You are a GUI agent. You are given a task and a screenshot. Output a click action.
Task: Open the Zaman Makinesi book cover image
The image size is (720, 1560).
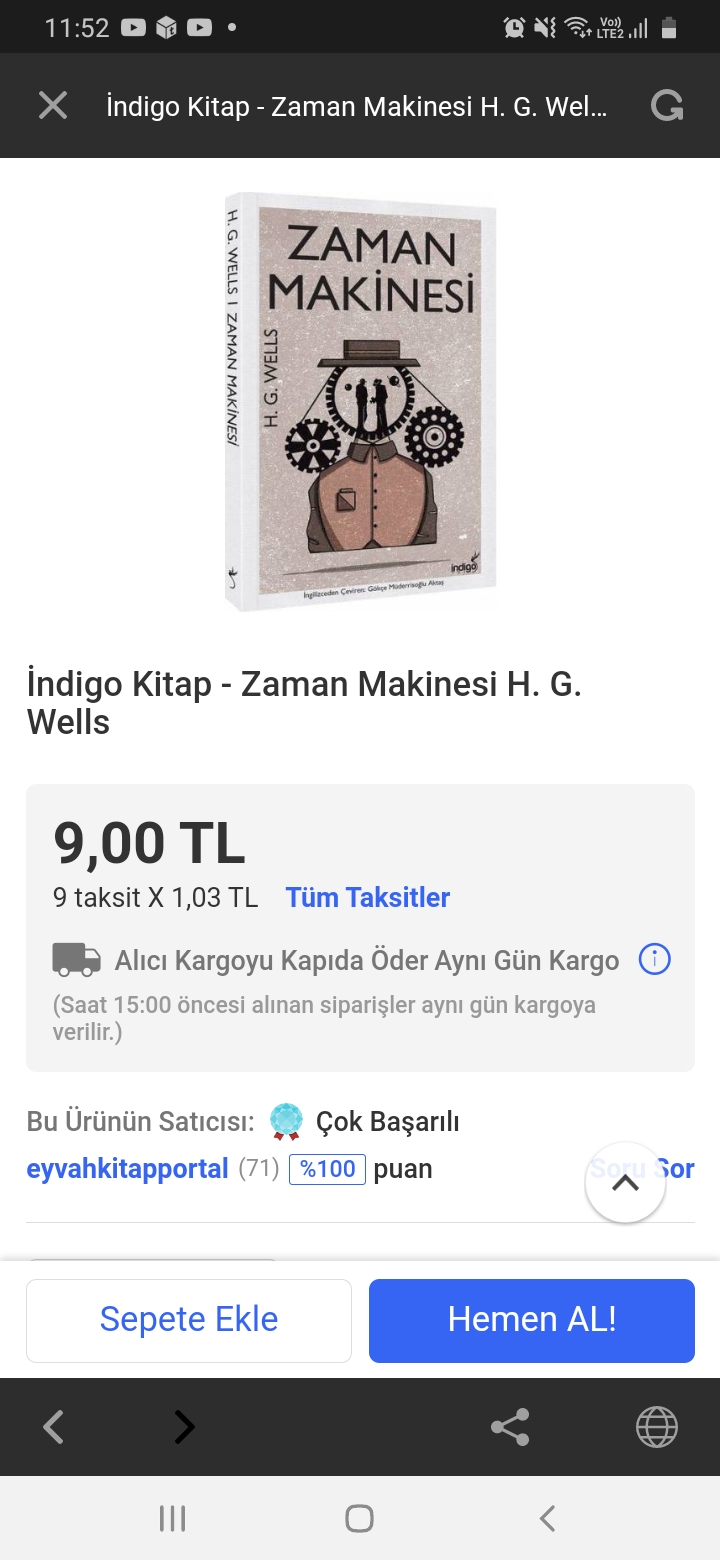[360, 402]
